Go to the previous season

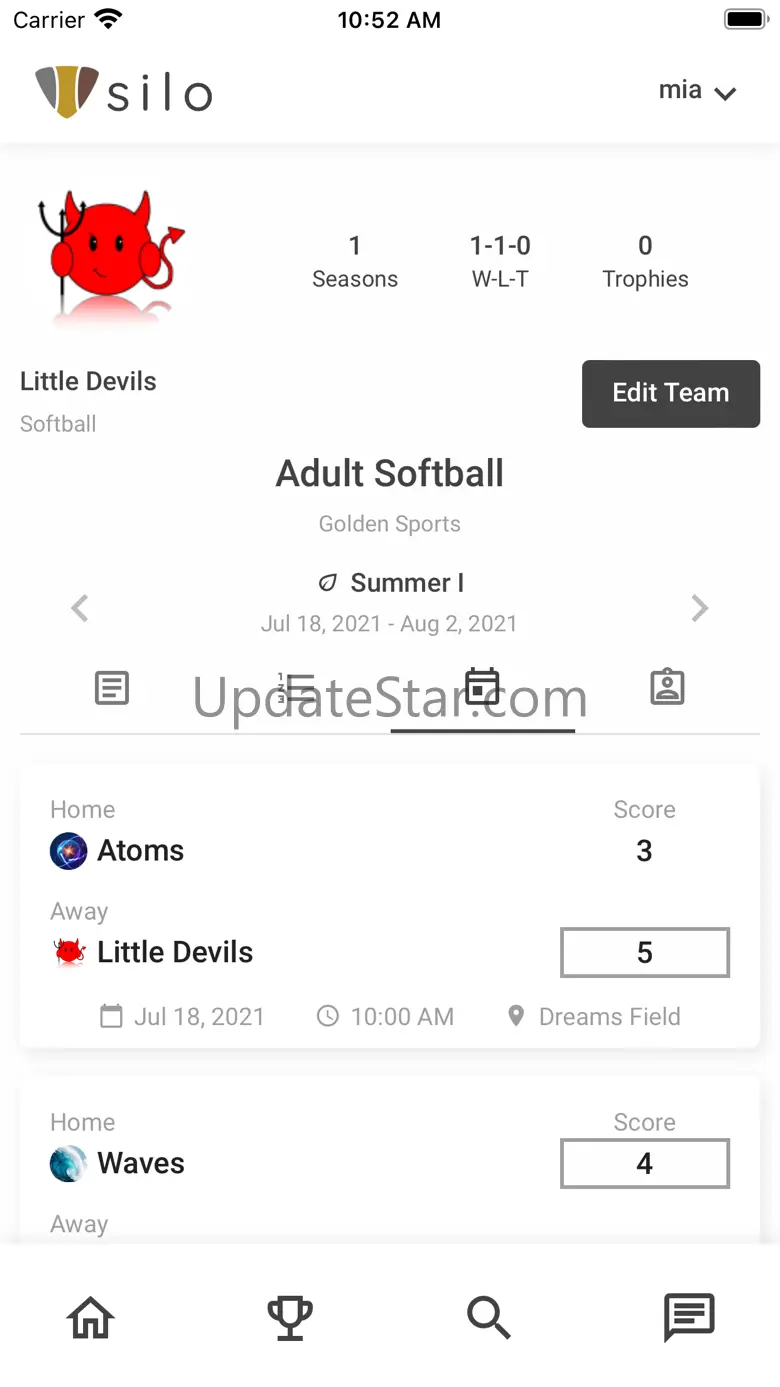click(80, 608)
